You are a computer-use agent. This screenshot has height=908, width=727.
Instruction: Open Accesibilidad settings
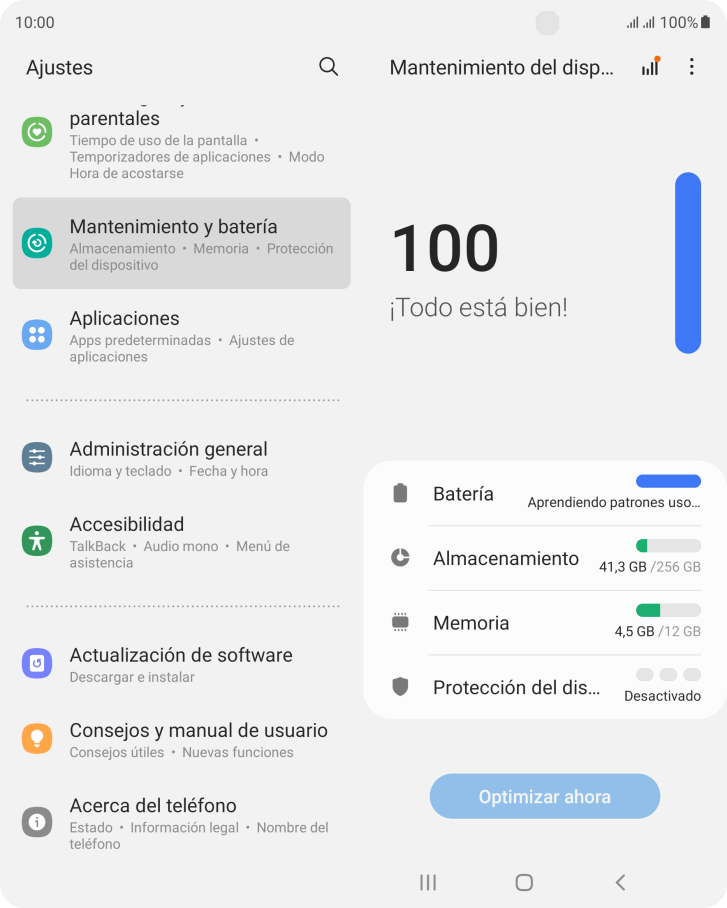tap(181, 541)
